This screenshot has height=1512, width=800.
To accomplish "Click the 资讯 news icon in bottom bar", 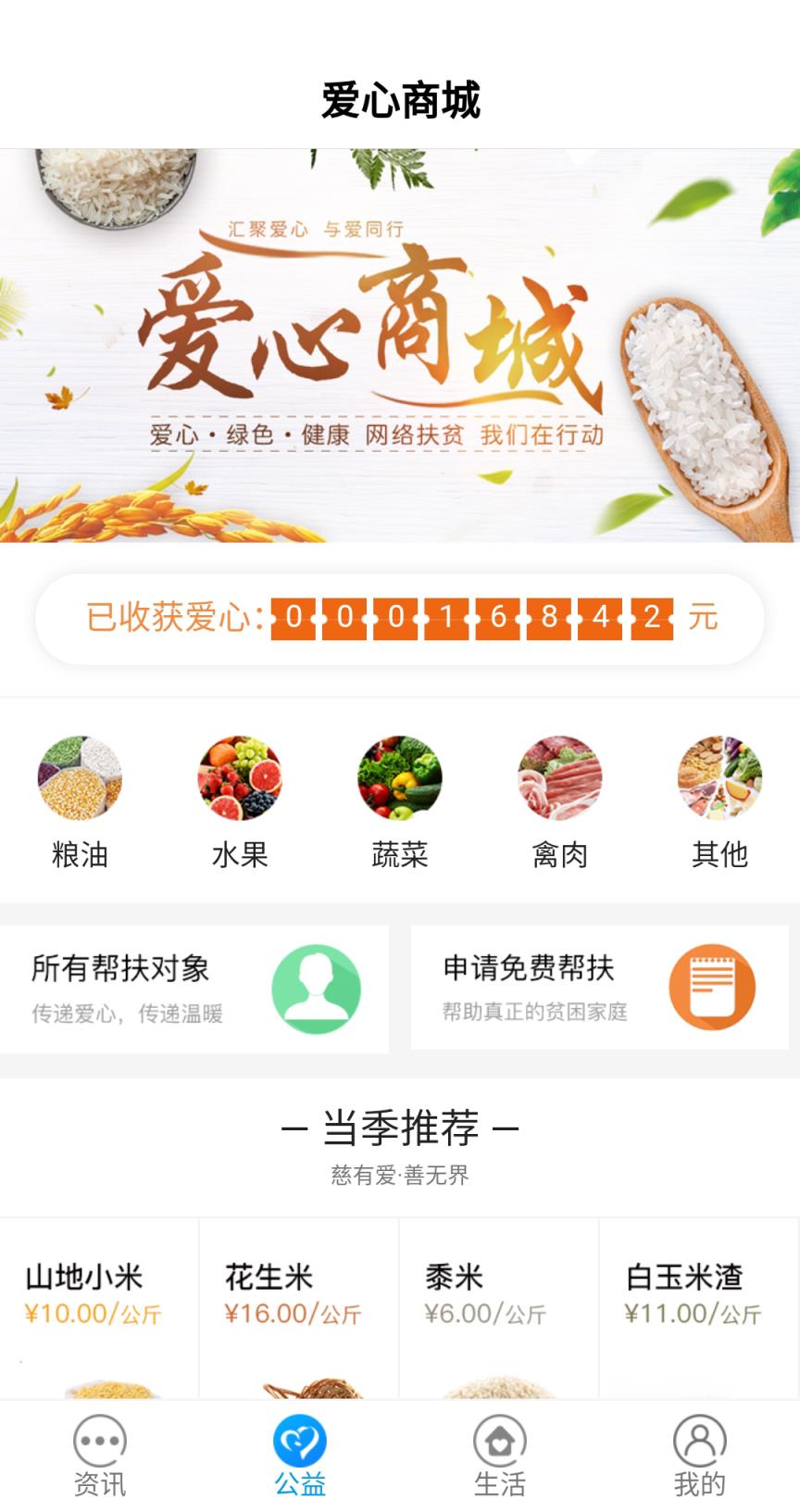I will (100, 1442).
